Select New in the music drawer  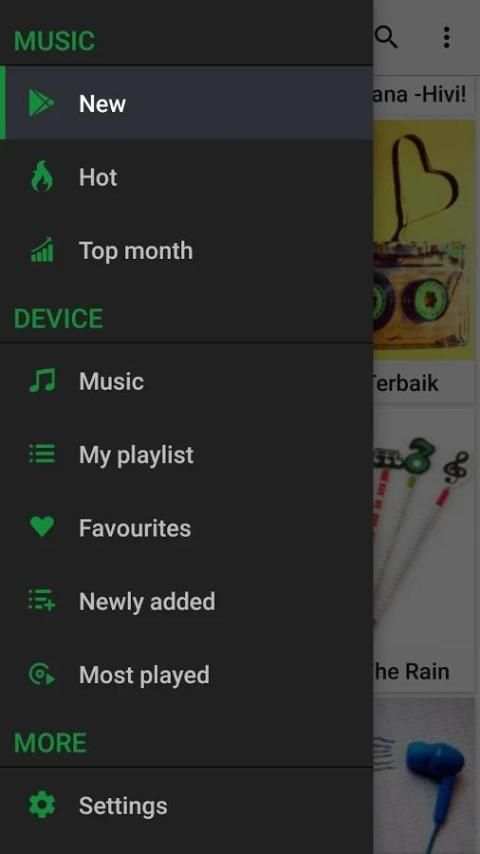(x=186, y=103)
